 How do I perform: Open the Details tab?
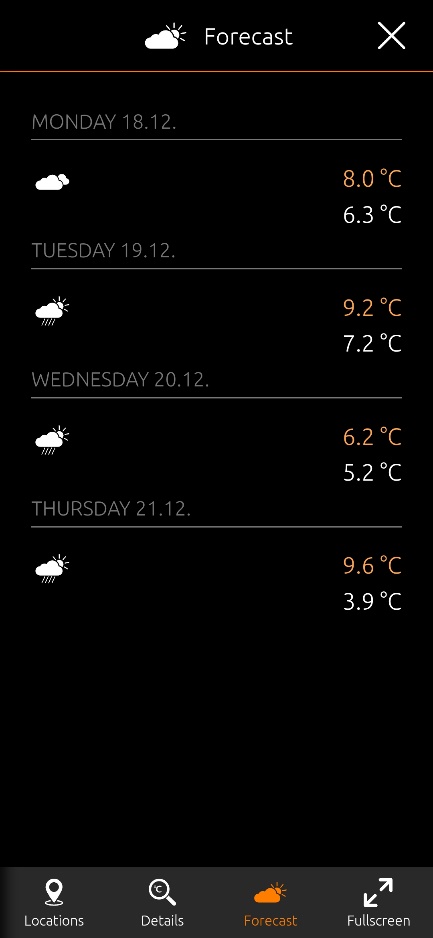[x=162, y=903]
